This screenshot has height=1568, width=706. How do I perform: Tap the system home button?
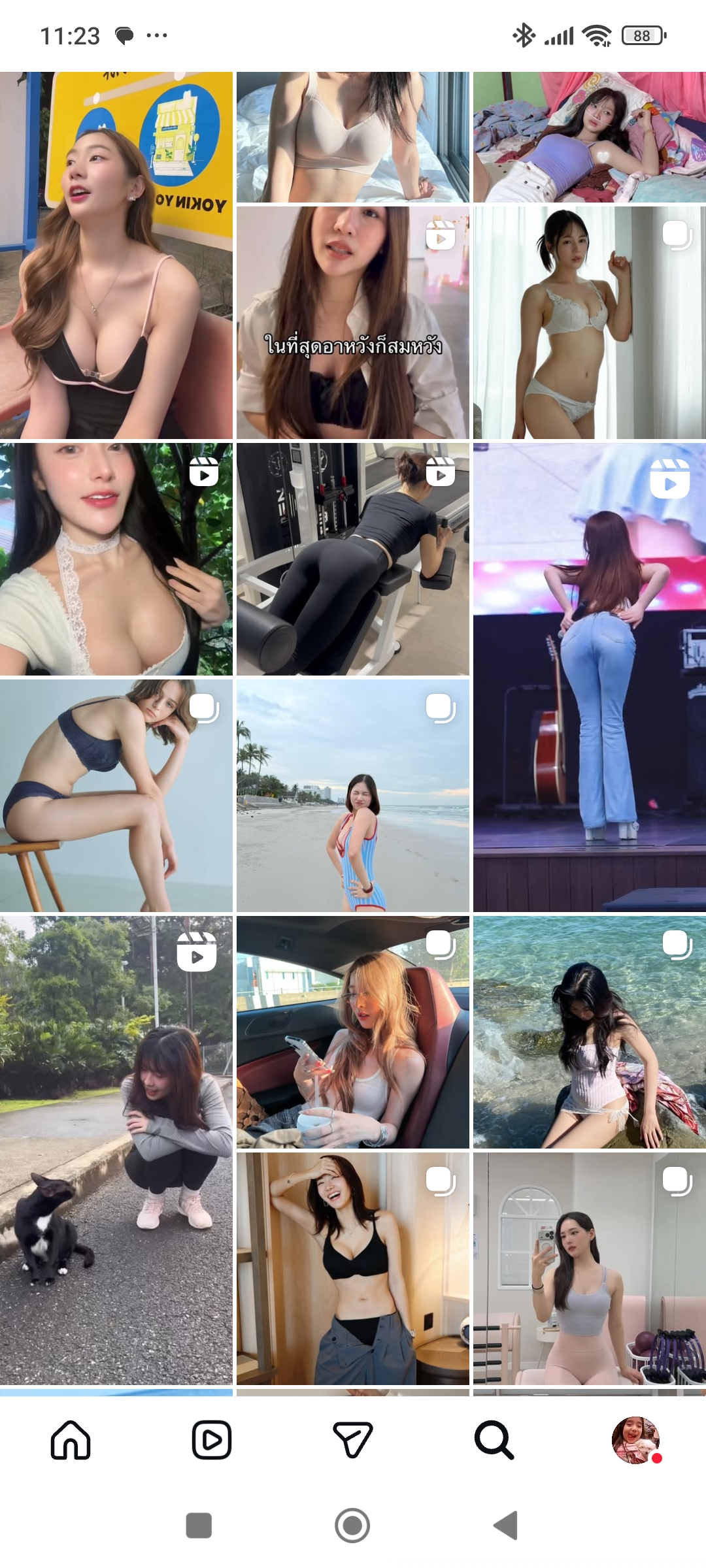[352, 1526]
